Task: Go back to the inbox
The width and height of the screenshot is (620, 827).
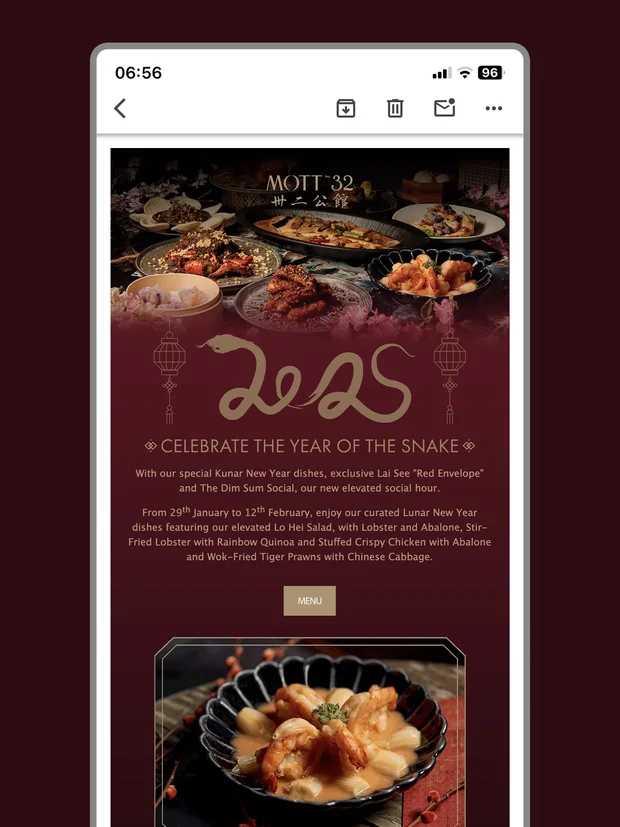Action: [x=120, y=108]
